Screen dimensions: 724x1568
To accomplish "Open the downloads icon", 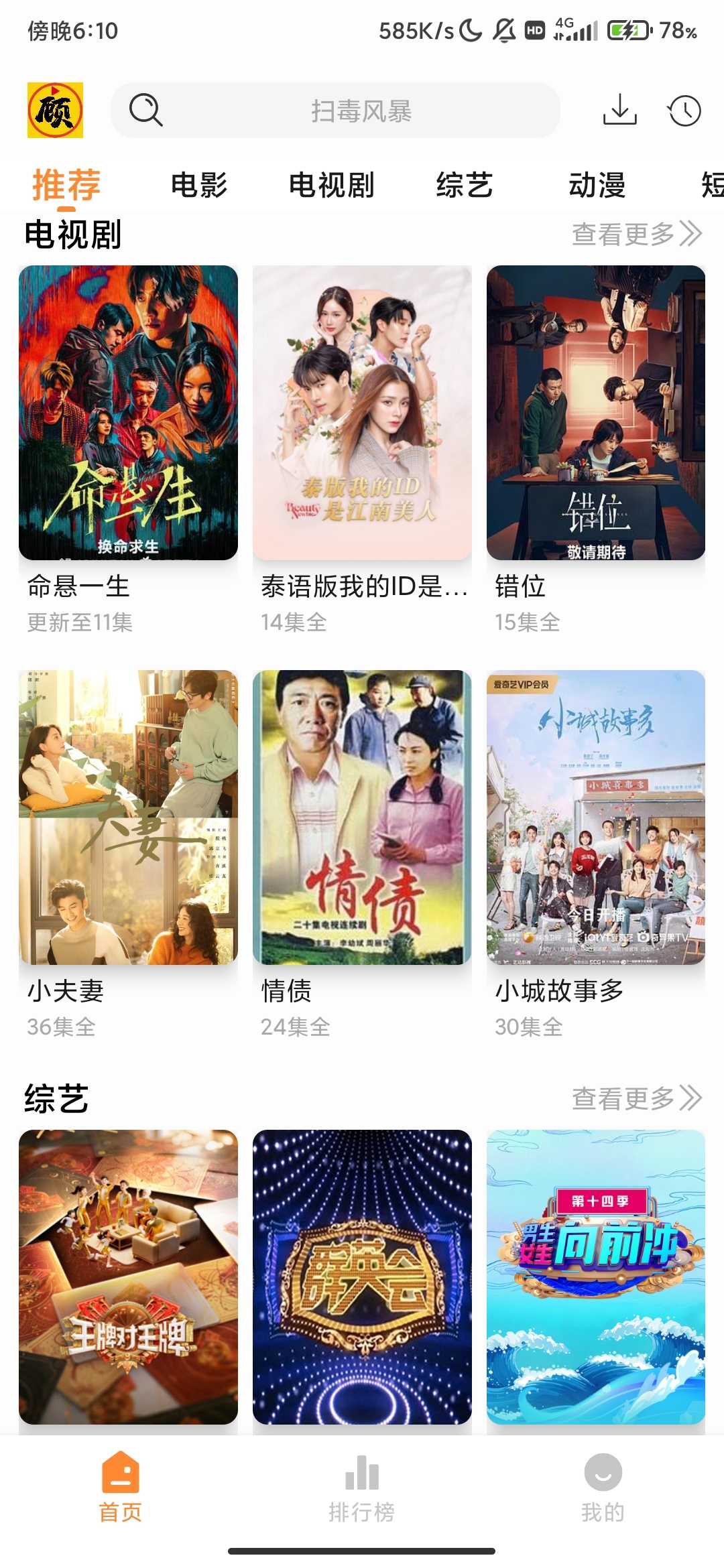I will coord(619,110).
